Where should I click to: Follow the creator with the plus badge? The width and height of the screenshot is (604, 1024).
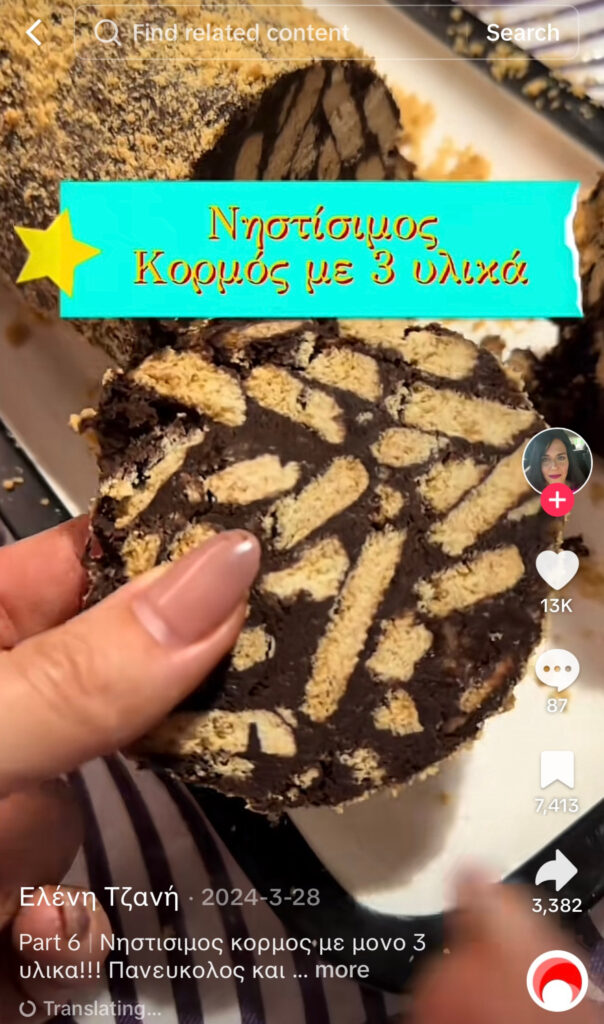tap(557, 499)
